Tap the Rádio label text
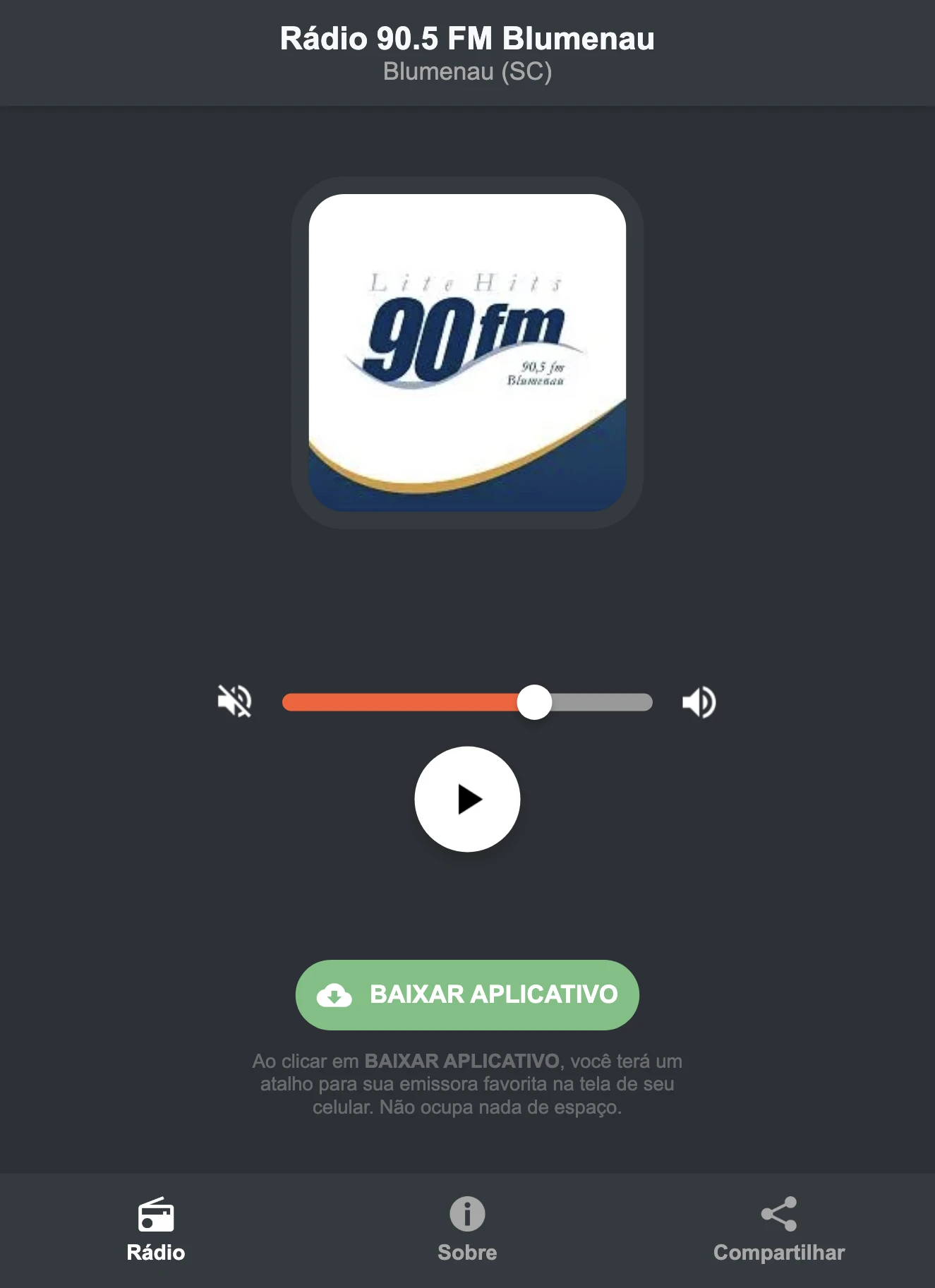Screen dimensions: 935x1288 pyautogui.click(x=155, y=1253)
